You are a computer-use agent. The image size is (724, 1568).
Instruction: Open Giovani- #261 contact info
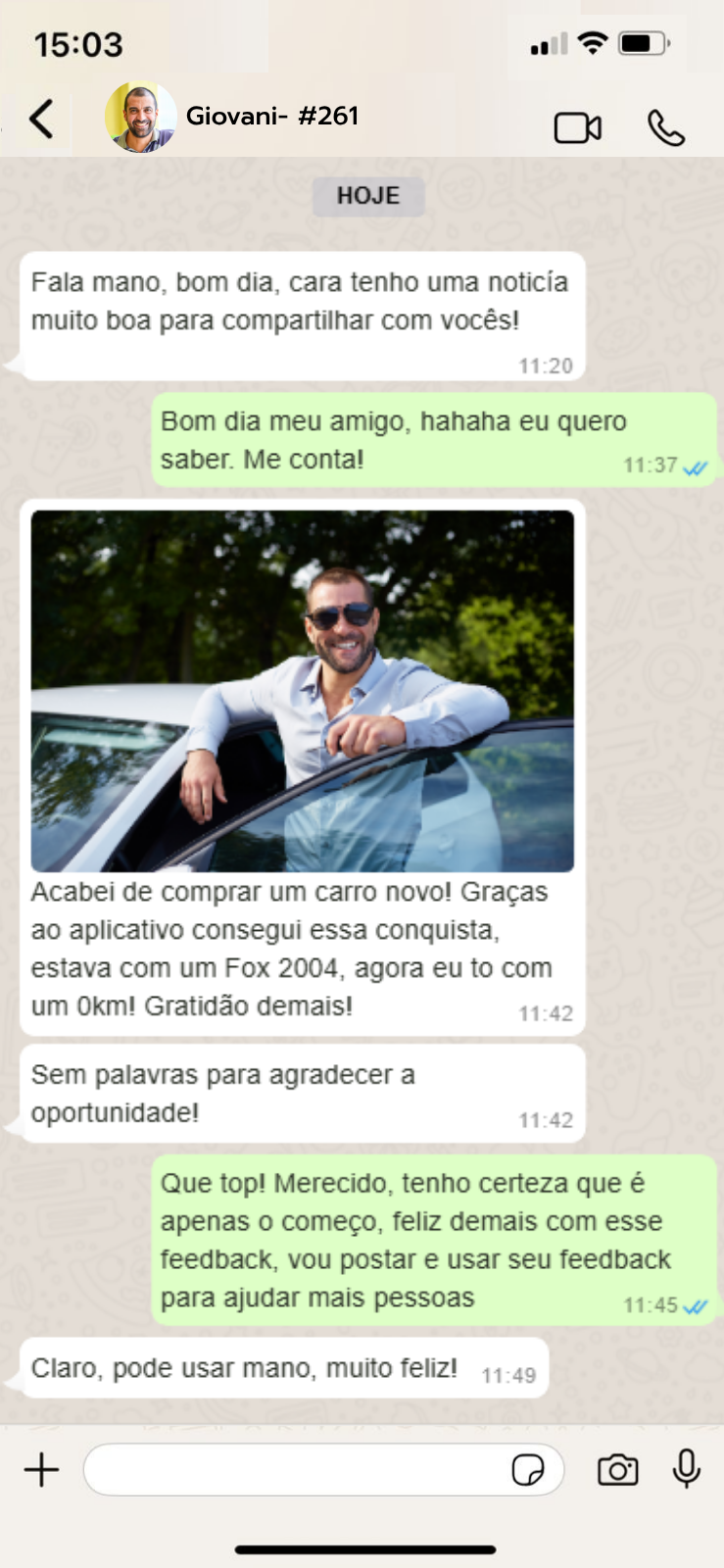point(271,117)
